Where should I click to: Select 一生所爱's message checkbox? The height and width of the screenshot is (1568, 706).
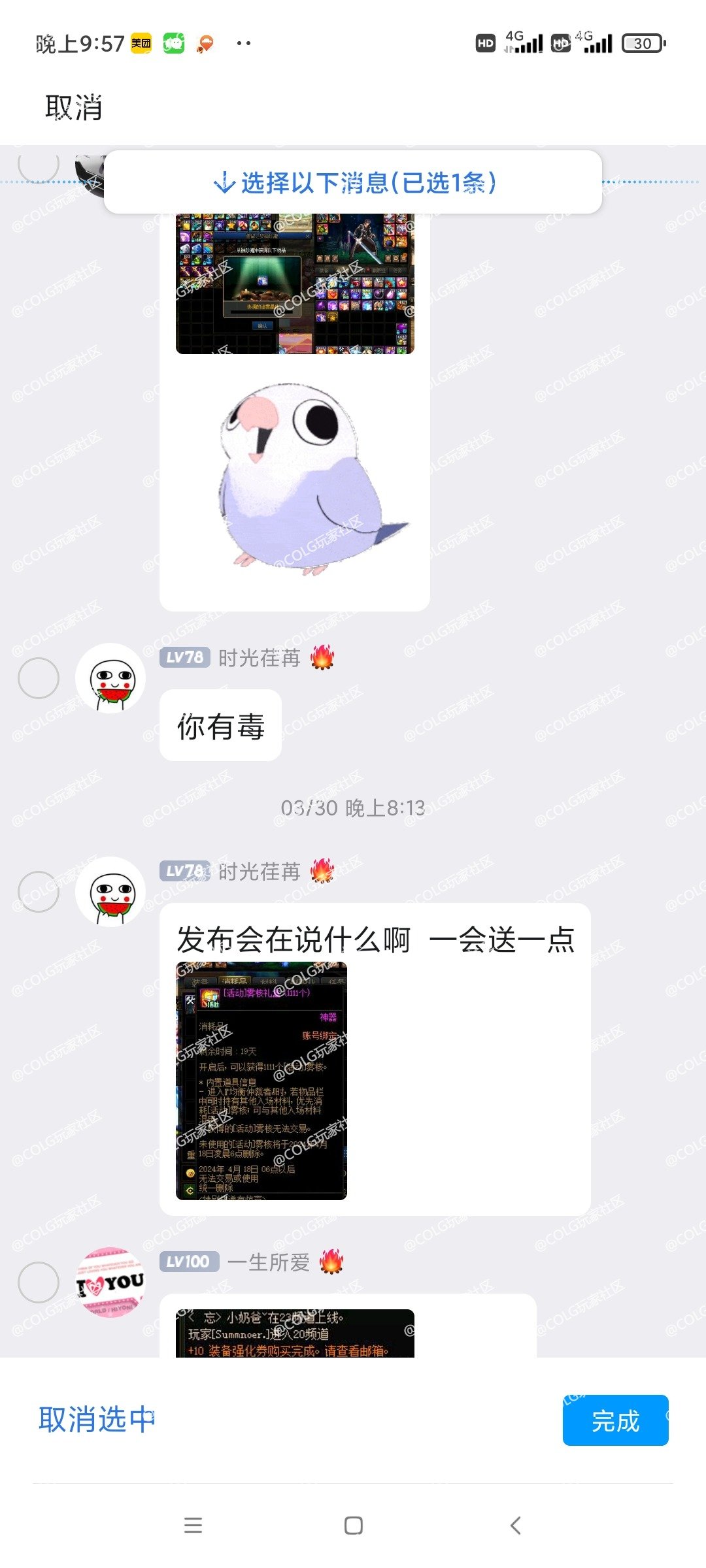coord(39,1282)
